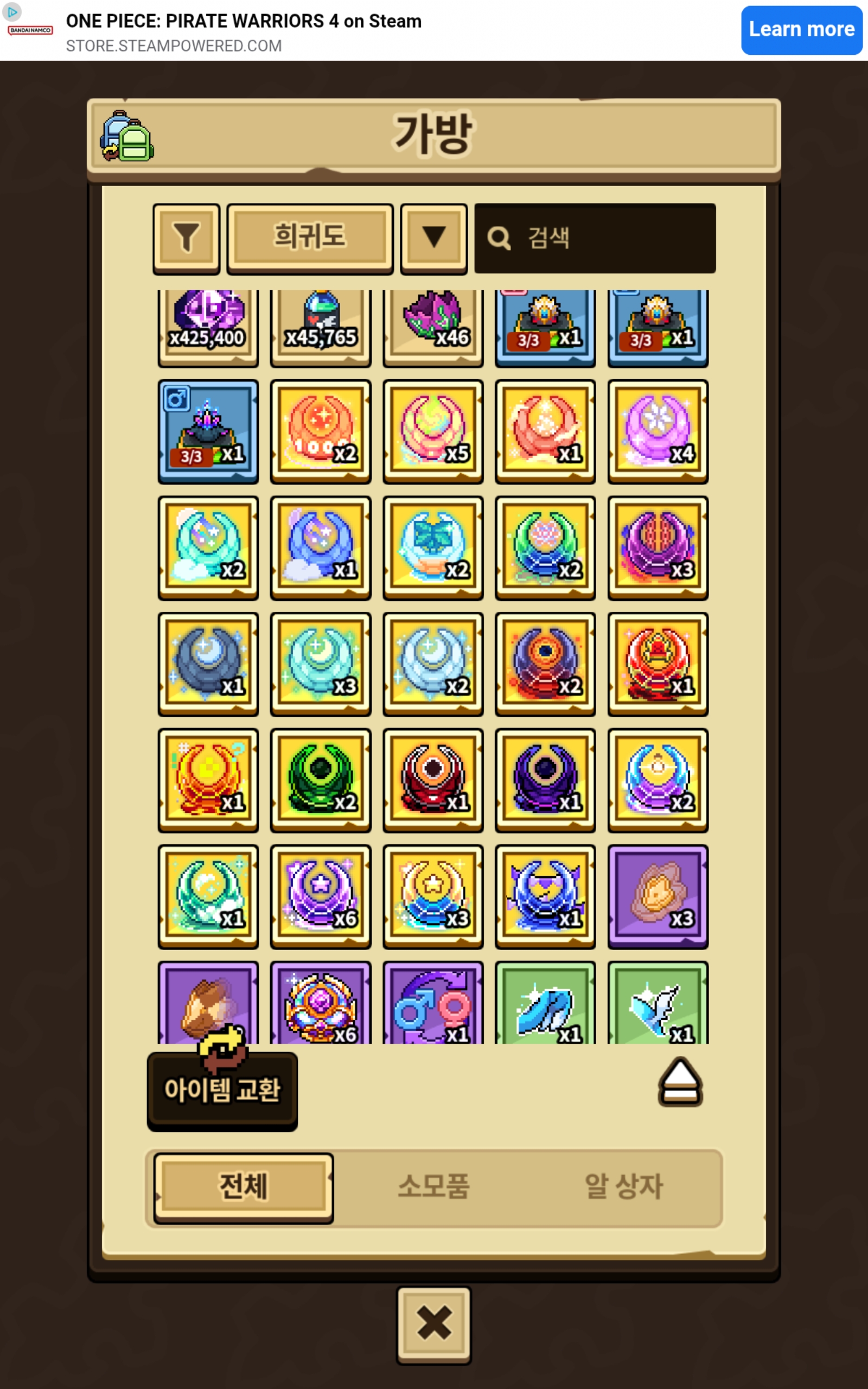
Task: Select the 전체 tab
Action: click(244, 1187)
